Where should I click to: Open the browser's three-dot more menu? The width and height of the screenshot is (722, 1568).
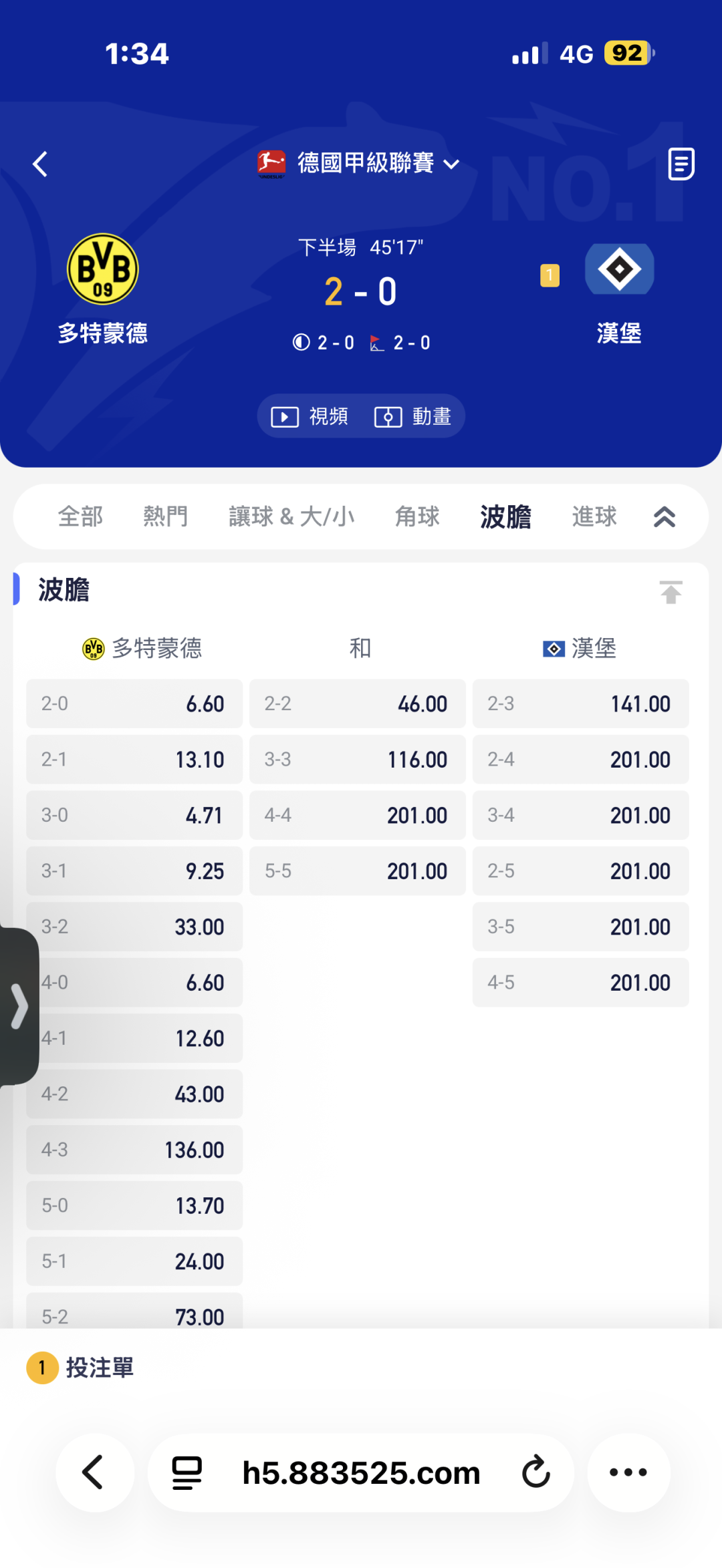(628, 1472)
